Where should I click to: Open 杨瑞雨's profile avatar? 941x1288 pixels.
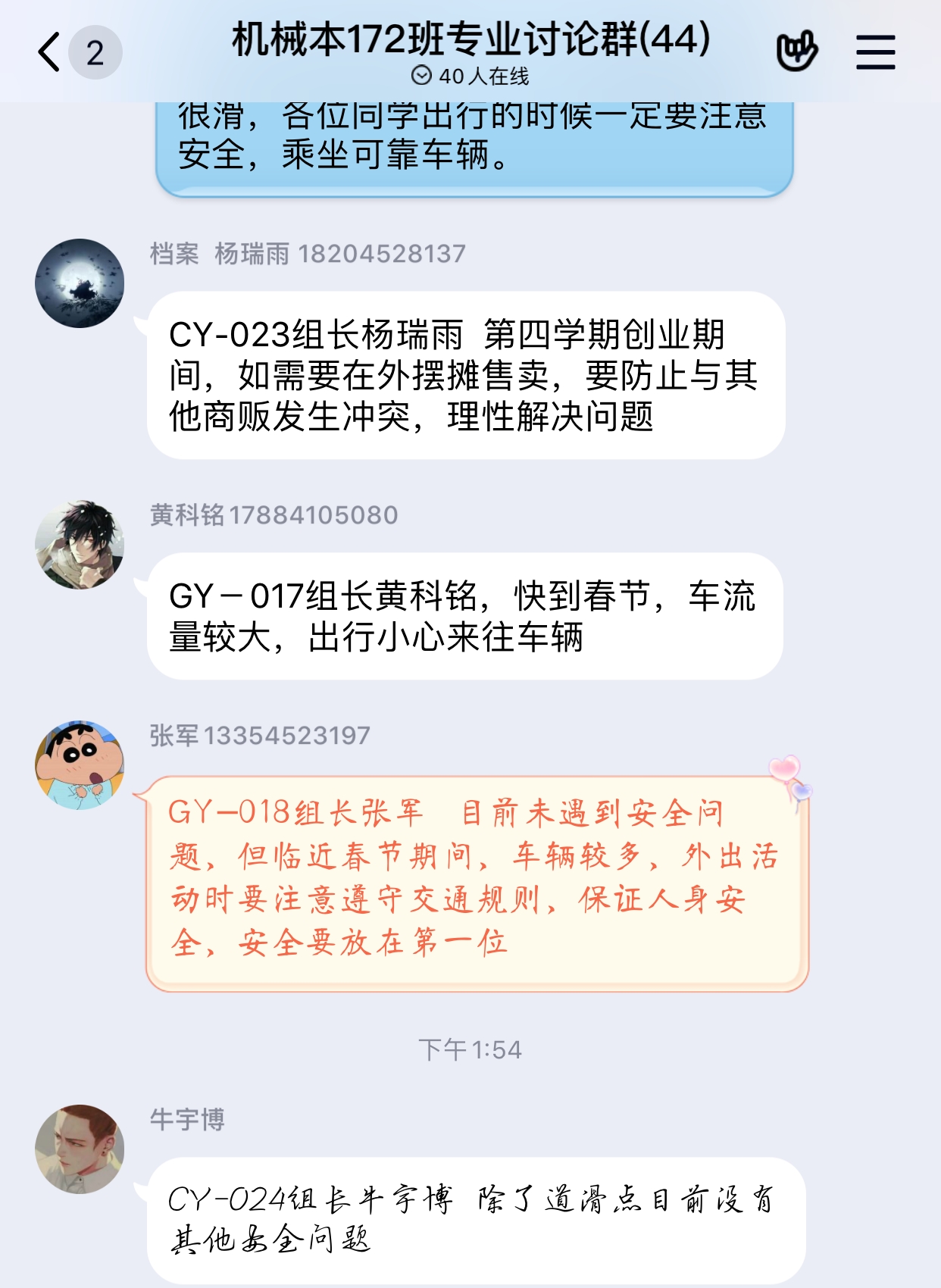click(80, 283)
